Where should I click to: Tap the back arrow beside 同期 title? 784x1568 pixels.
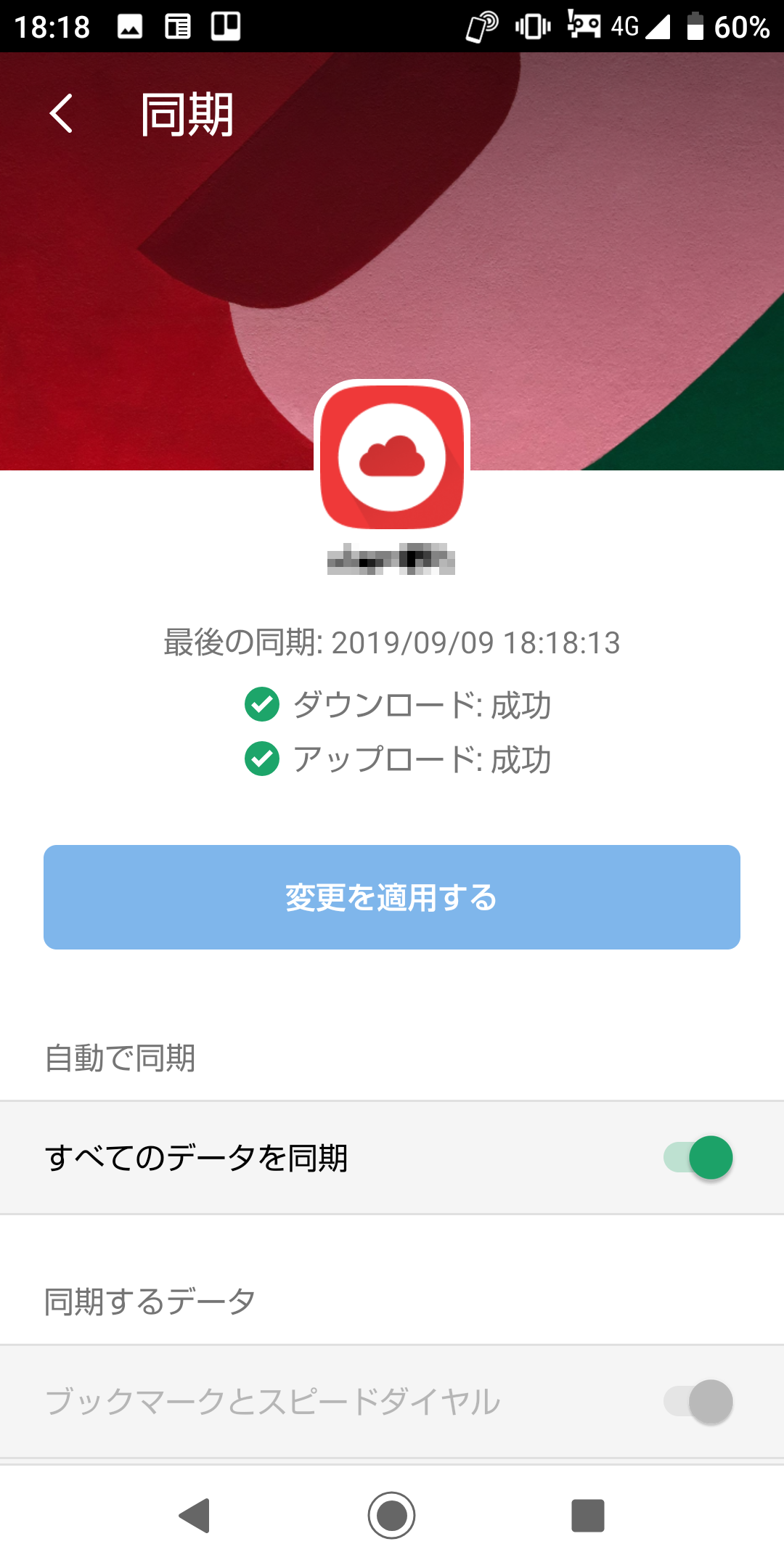click(61, 114)
